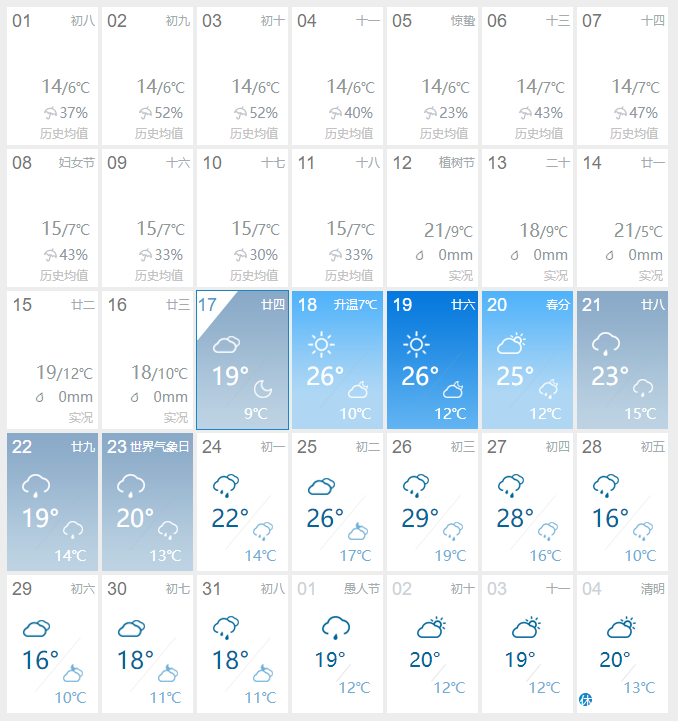
Task: Select 世界气象日 day 23 forecast
Action: [147, 502]
